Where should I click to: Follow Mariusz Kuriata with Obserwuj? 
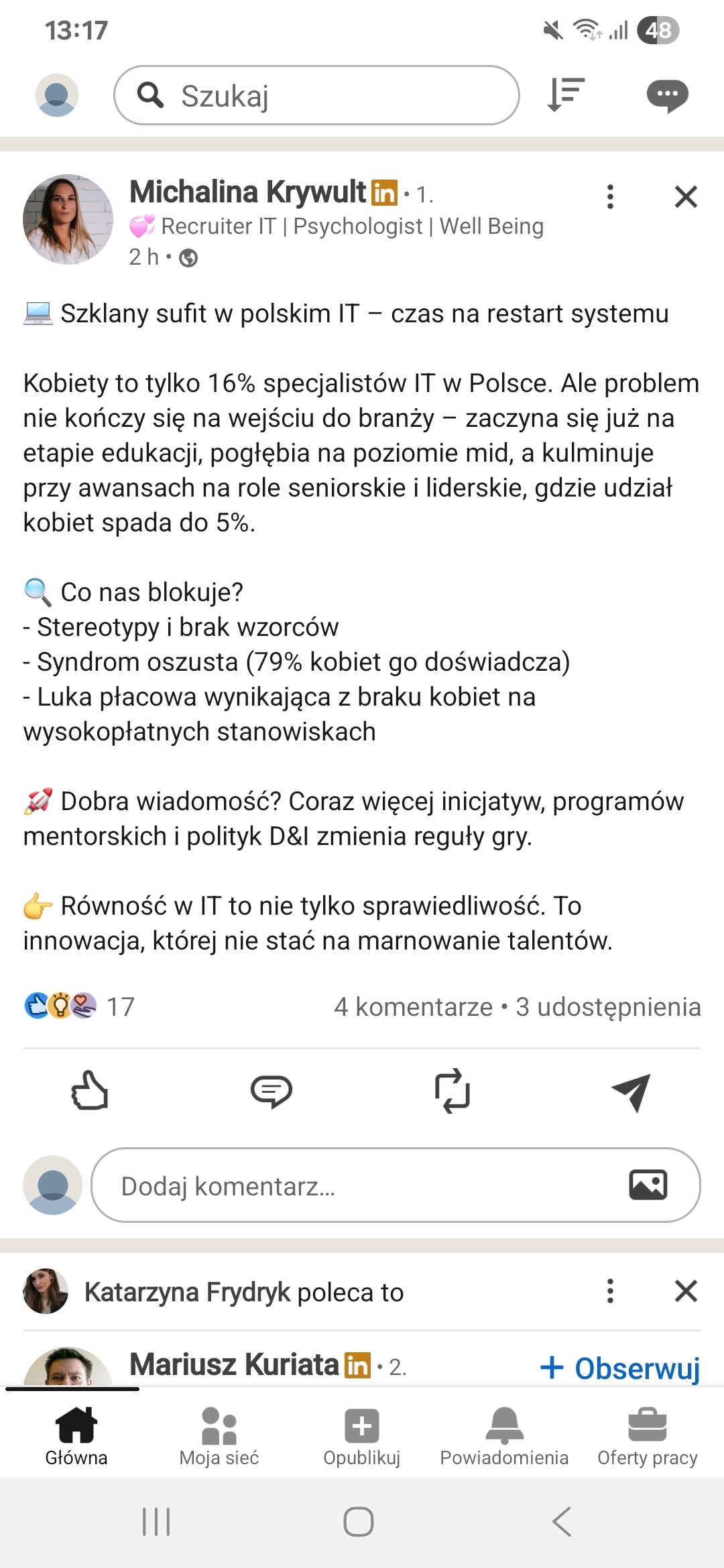click(620, 1368)
